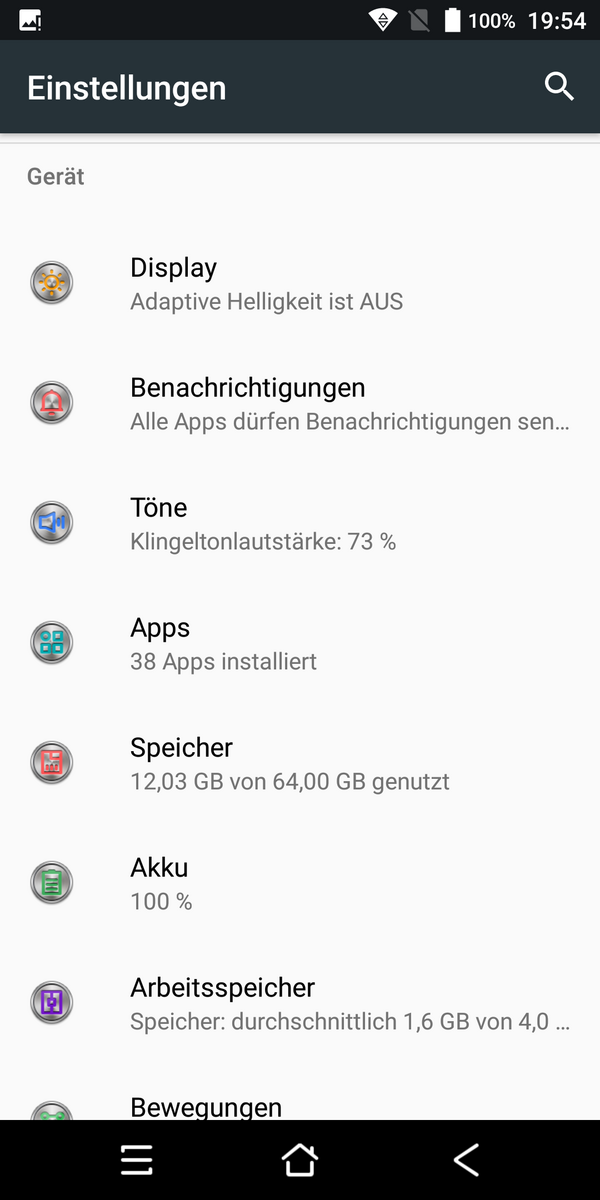Open Arbeitsspeicher memory usage
600x1200 pixels.
point(300,1004)
